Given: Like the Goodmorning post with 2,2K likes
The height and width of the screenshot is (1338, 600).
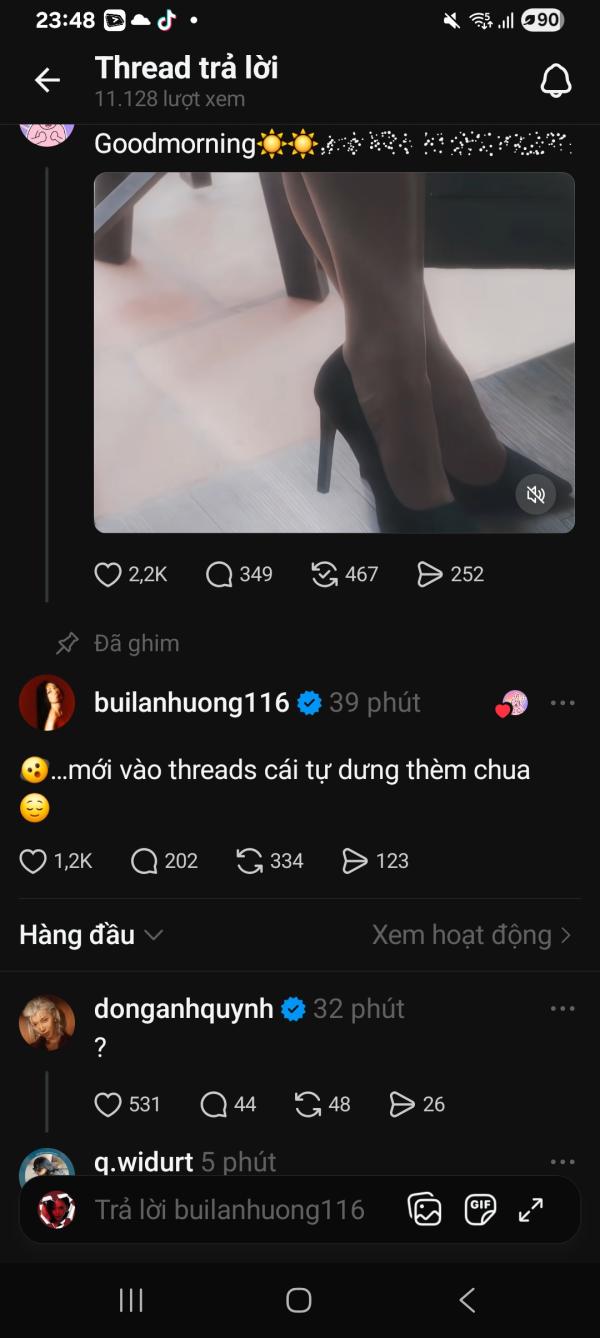Looking at the screenshot, I should pyautogui.click(x=108, y=574).
